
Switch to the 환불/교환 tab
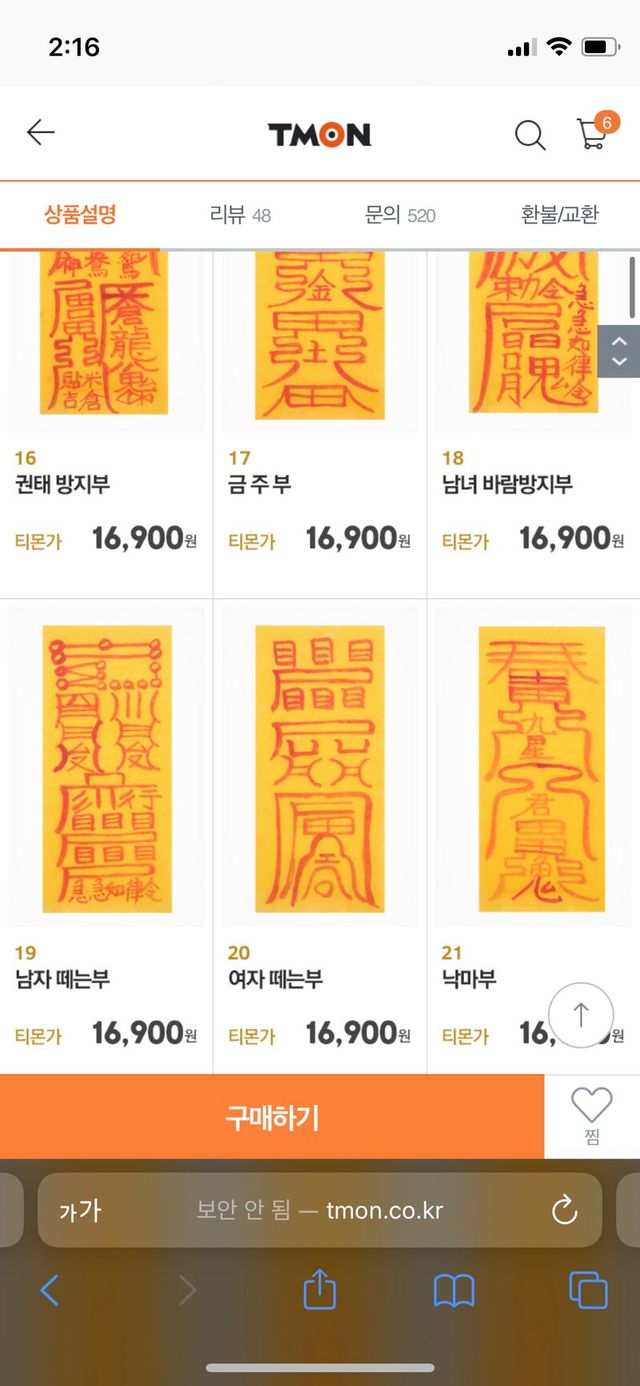point(559,214)
